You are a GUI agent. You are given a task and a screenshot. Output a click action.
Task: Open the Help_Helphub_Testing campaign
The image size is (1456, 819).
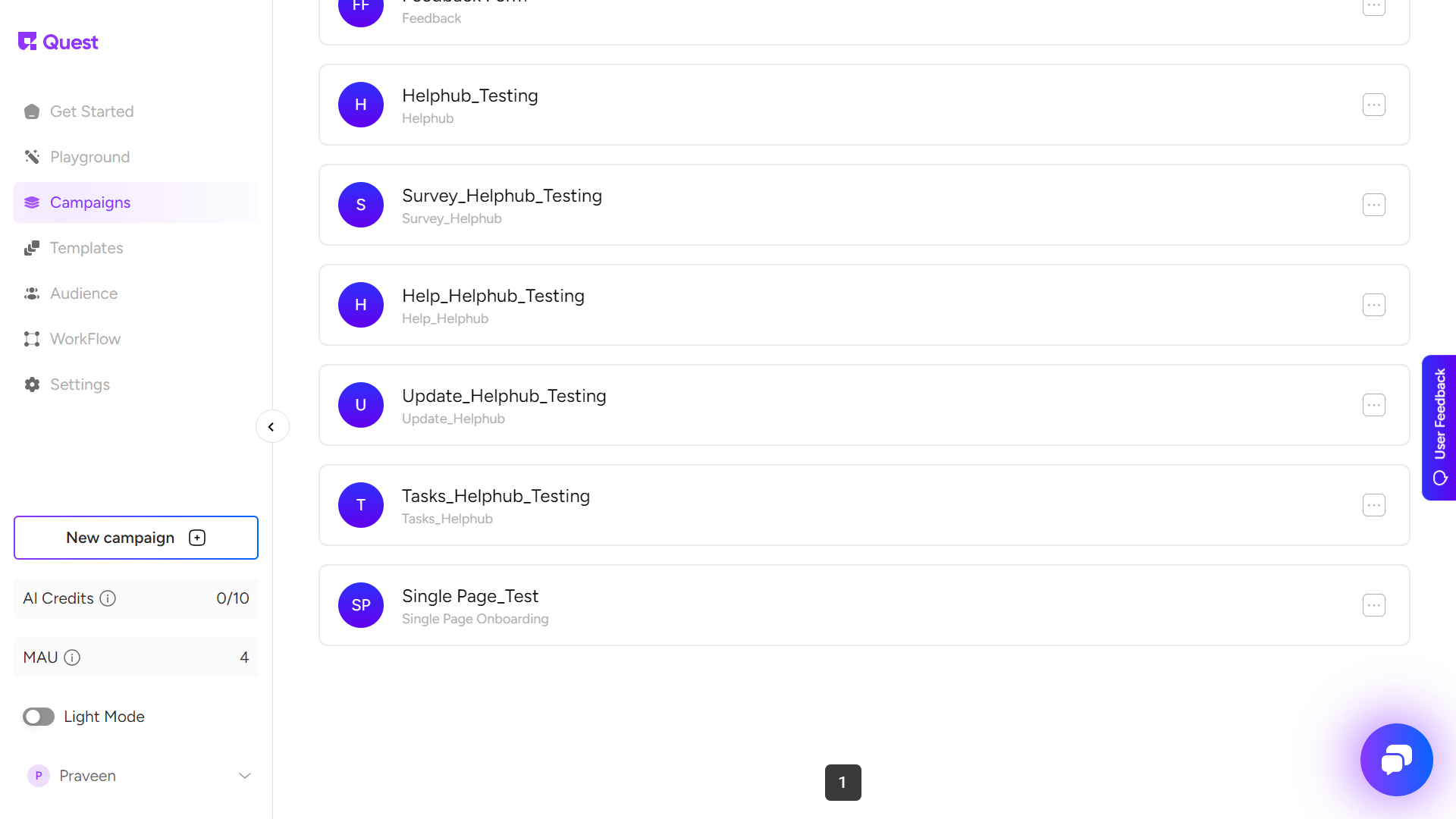[x=493, y=297]
